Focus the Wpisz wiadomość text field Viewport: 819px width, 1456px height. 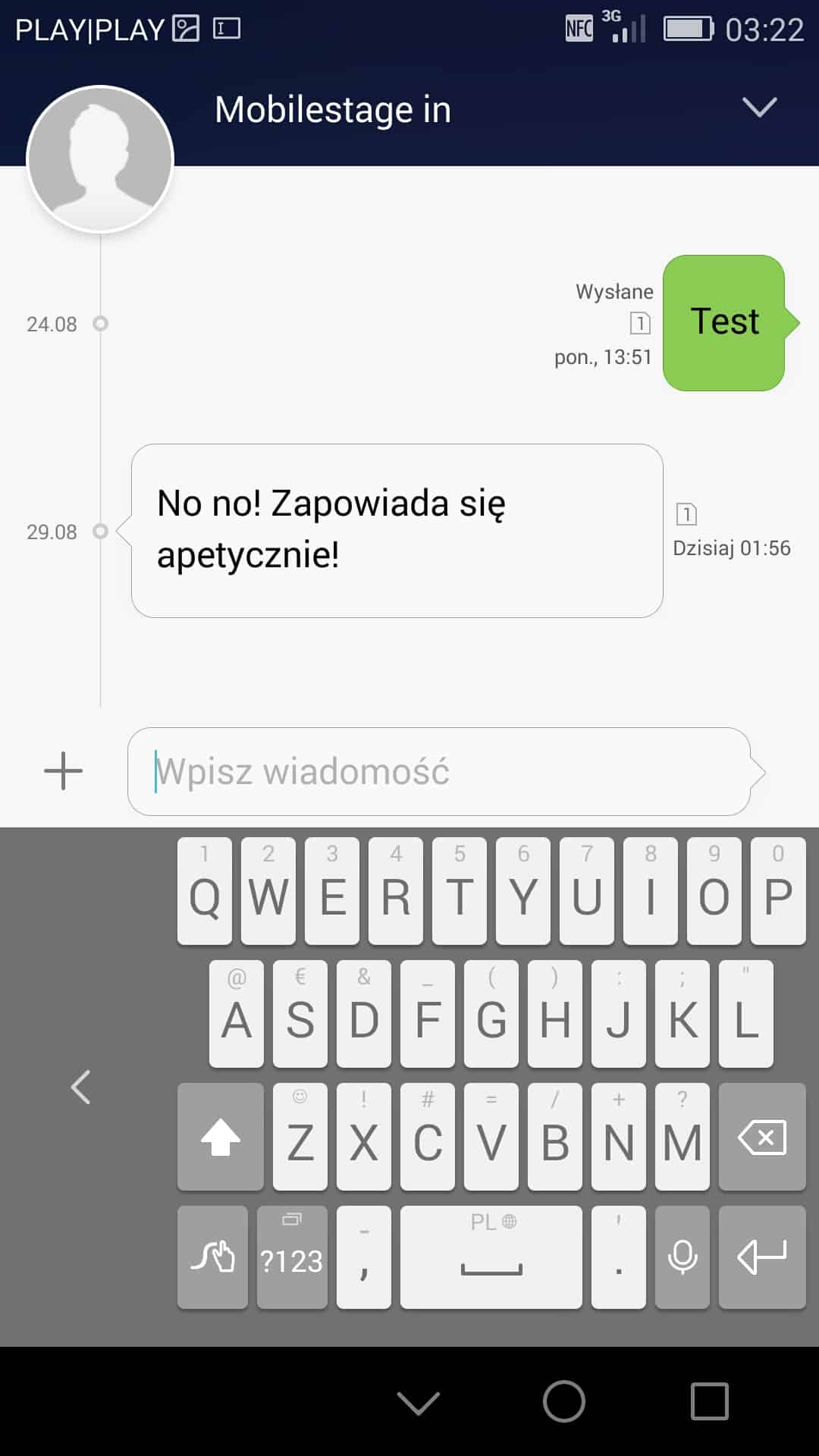click(x=438, y=771)
